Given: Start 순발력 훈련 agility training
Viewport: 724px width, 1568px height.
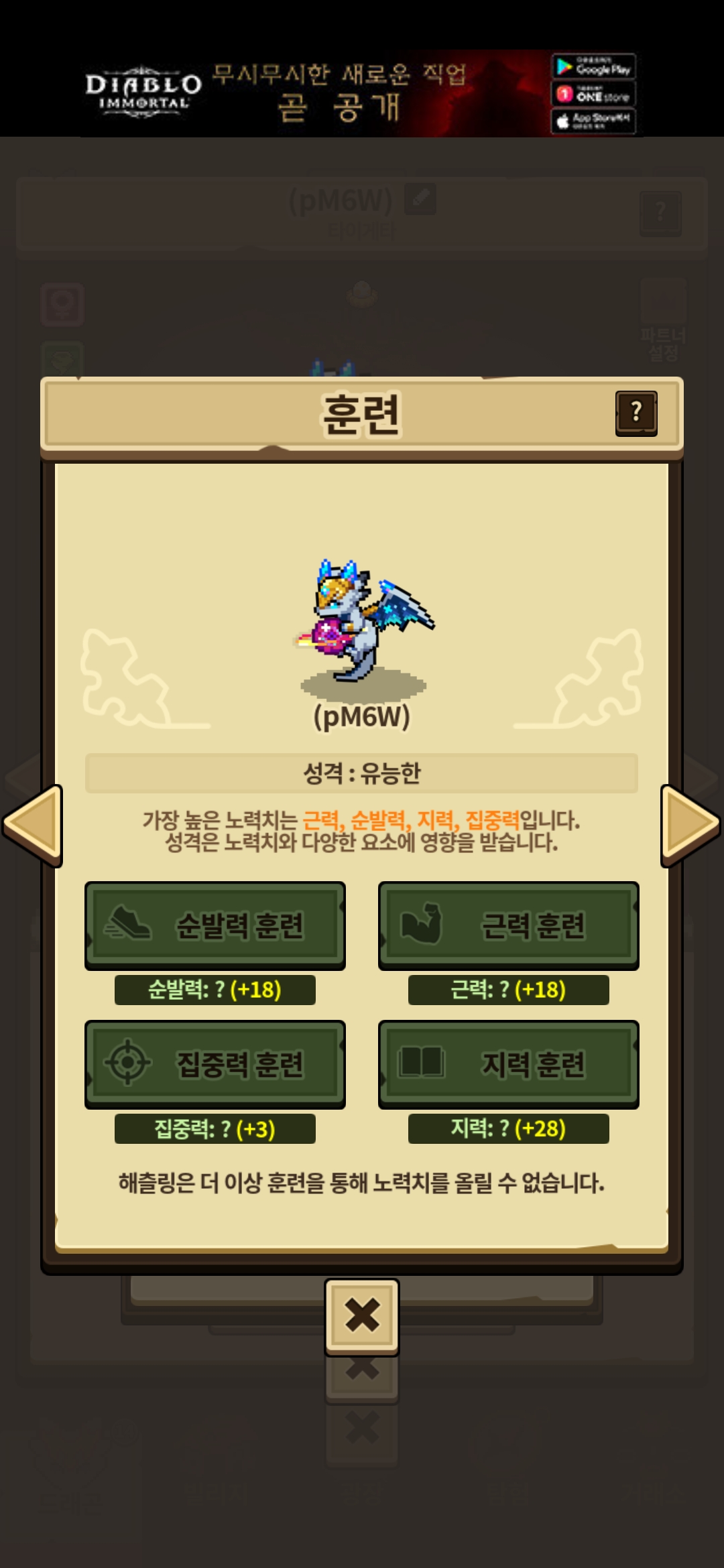Looking at the screenshot, I should [x=215, y=925].
